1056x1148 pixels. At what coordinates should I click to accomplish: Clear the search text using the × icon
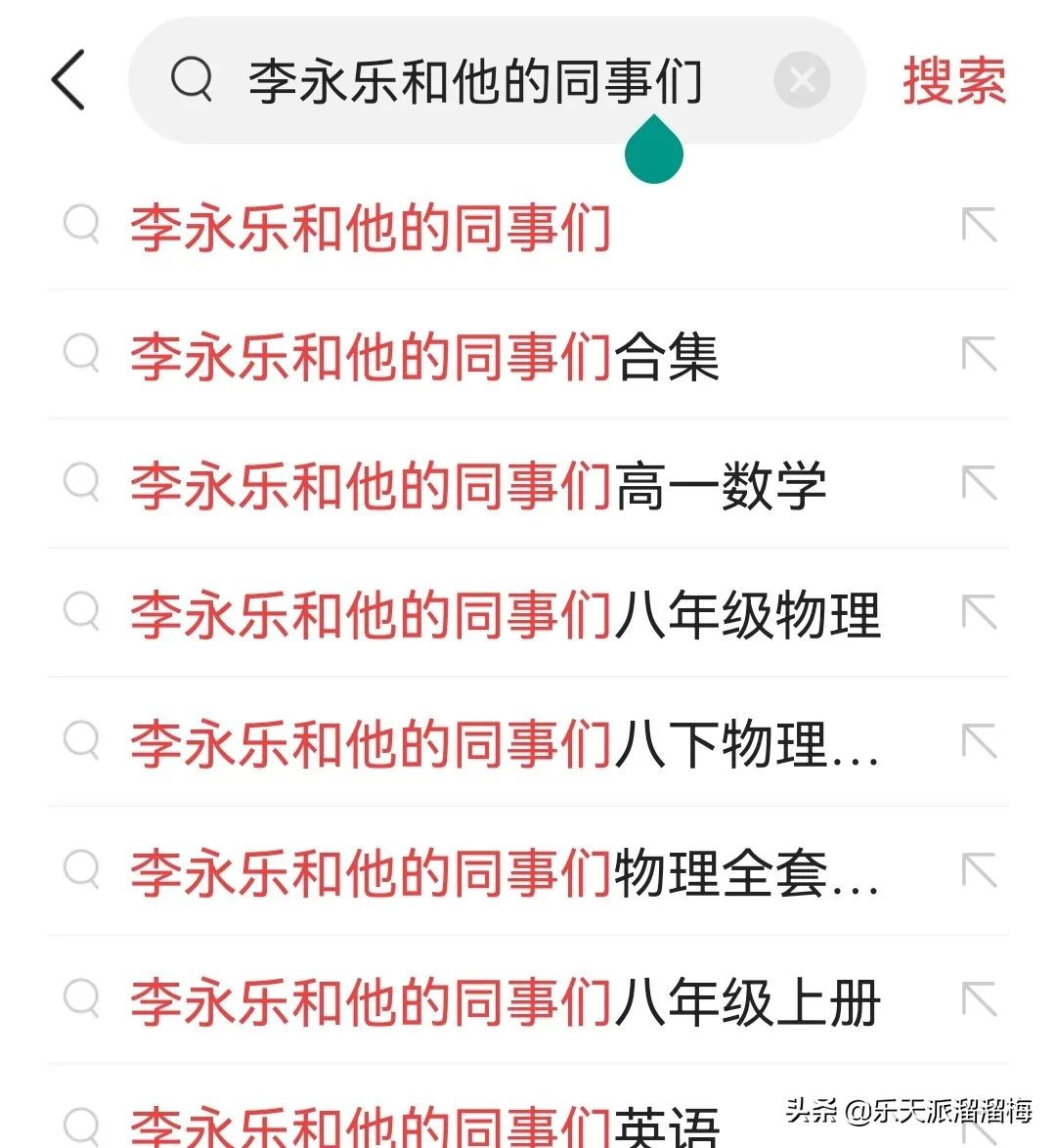coord(802,80)
